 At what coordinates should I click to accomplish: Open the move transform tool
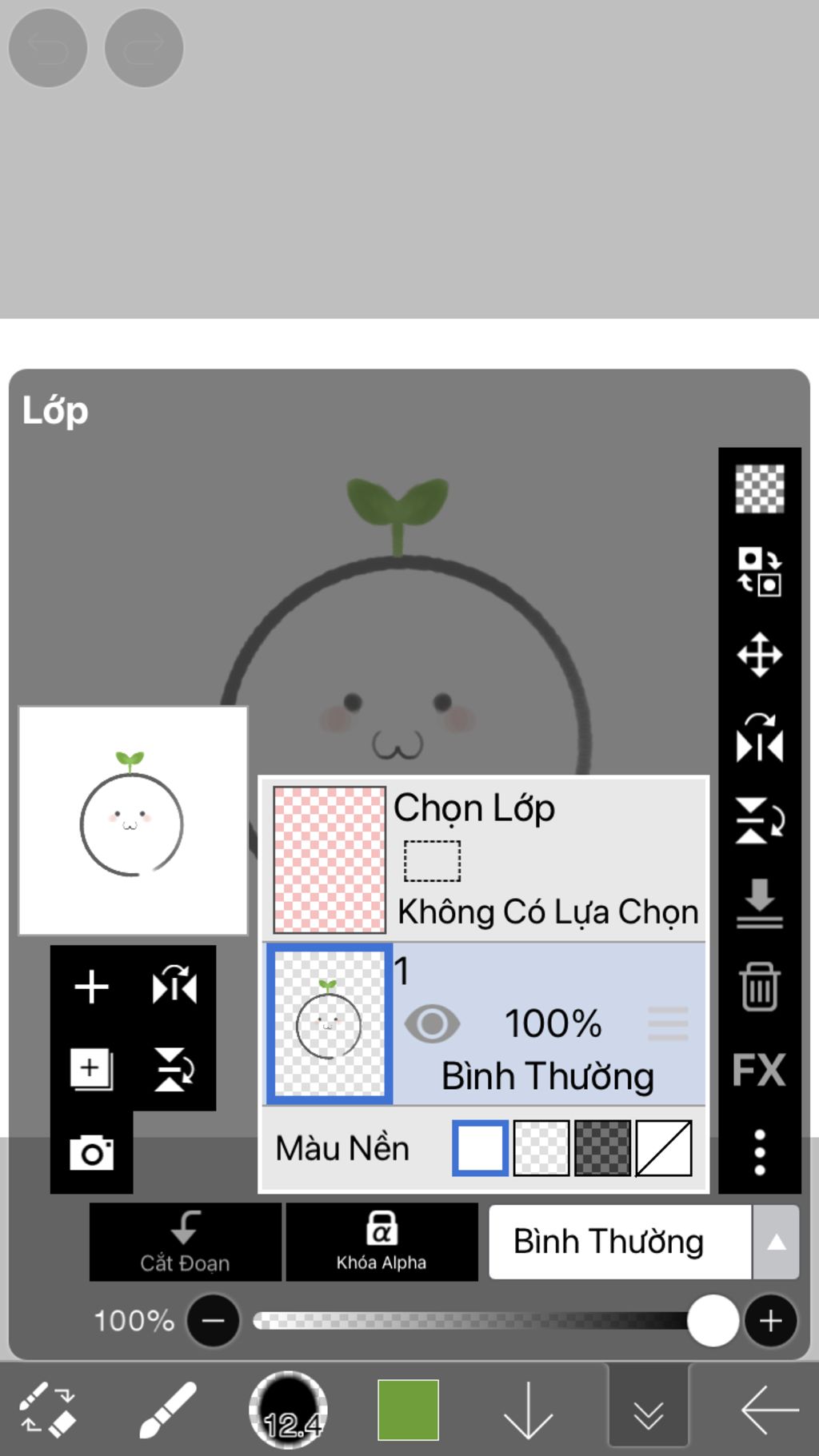[x=759, y=655]
